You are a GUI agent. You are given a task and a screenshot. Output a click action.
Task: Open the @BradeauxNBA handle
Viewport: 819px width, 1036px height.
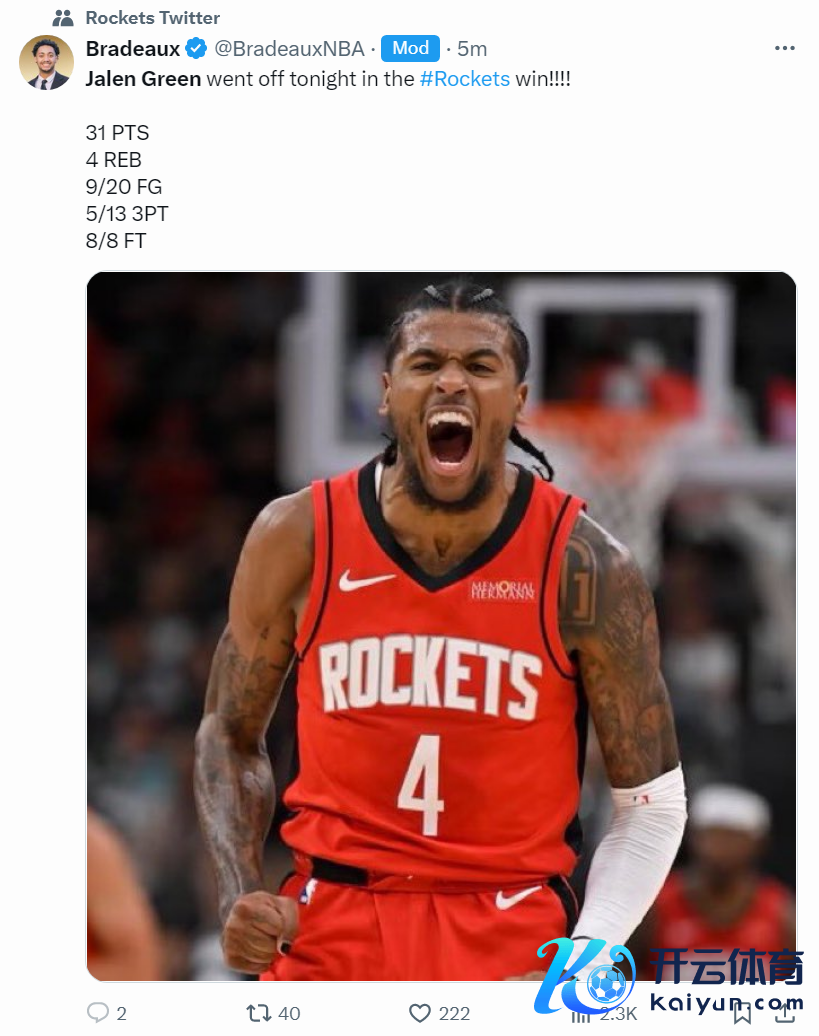(289, 49)
